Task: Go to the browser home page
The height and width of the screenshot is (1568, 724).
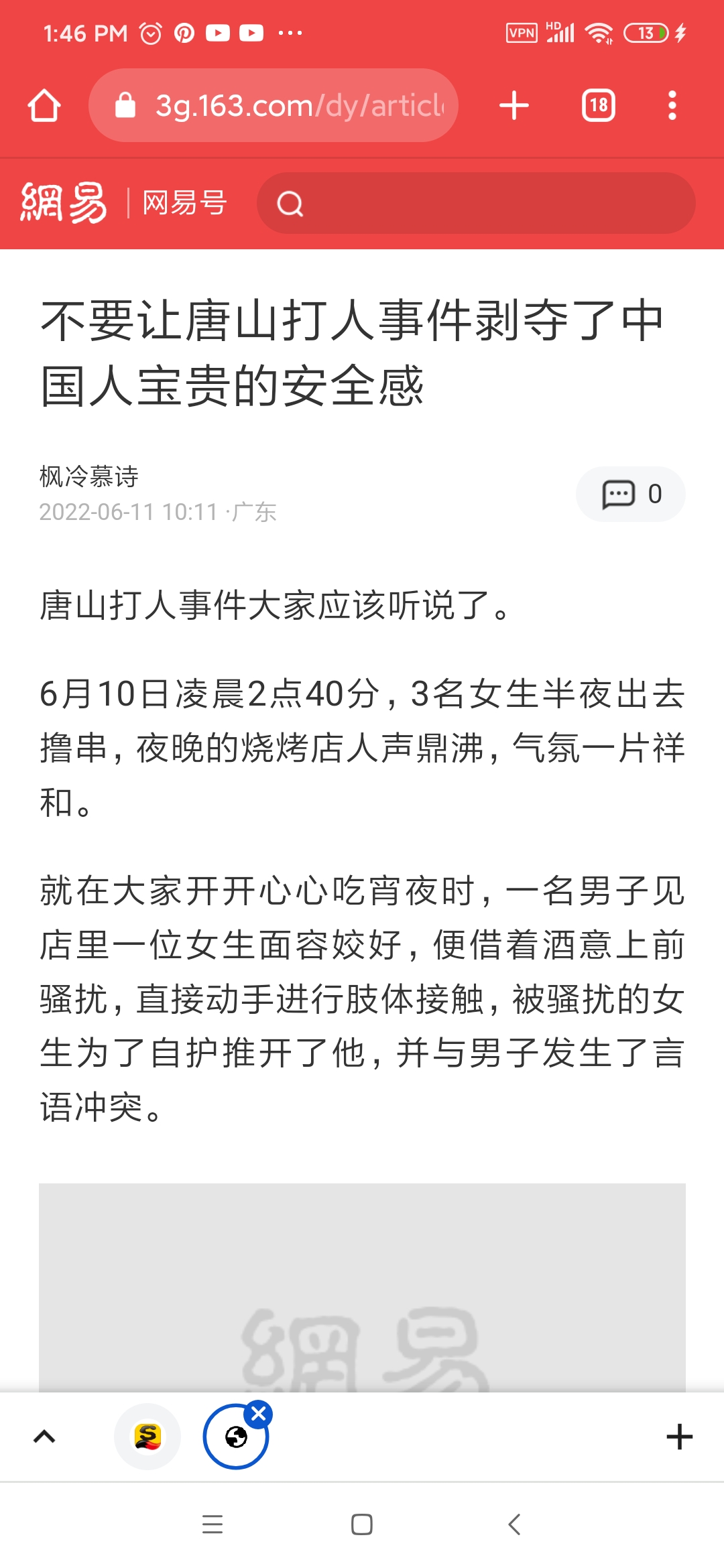Action: pos(44,106)
